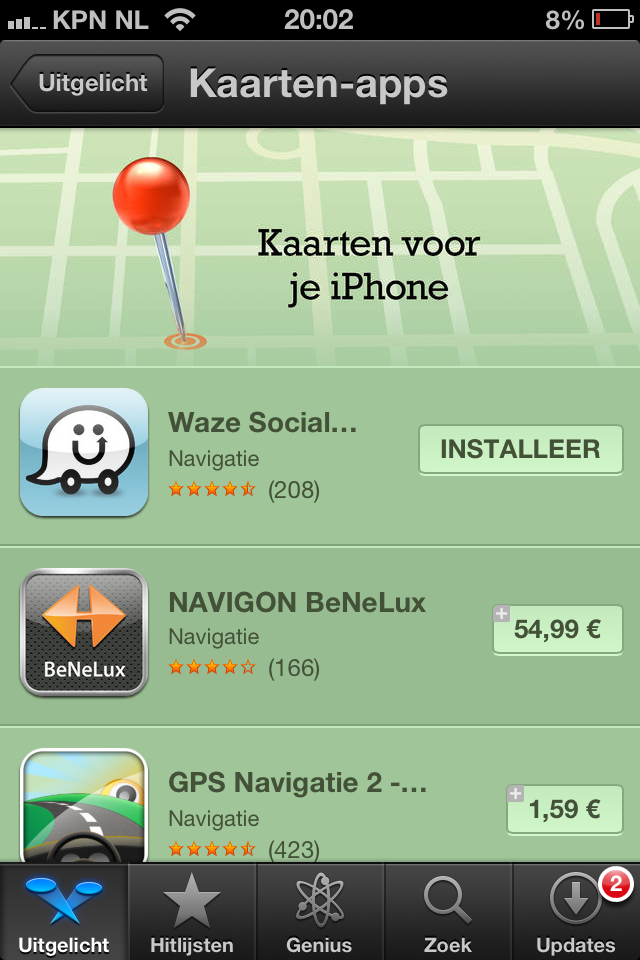
Task: Open the Zoek search tab
Action: tap(447, 913)
